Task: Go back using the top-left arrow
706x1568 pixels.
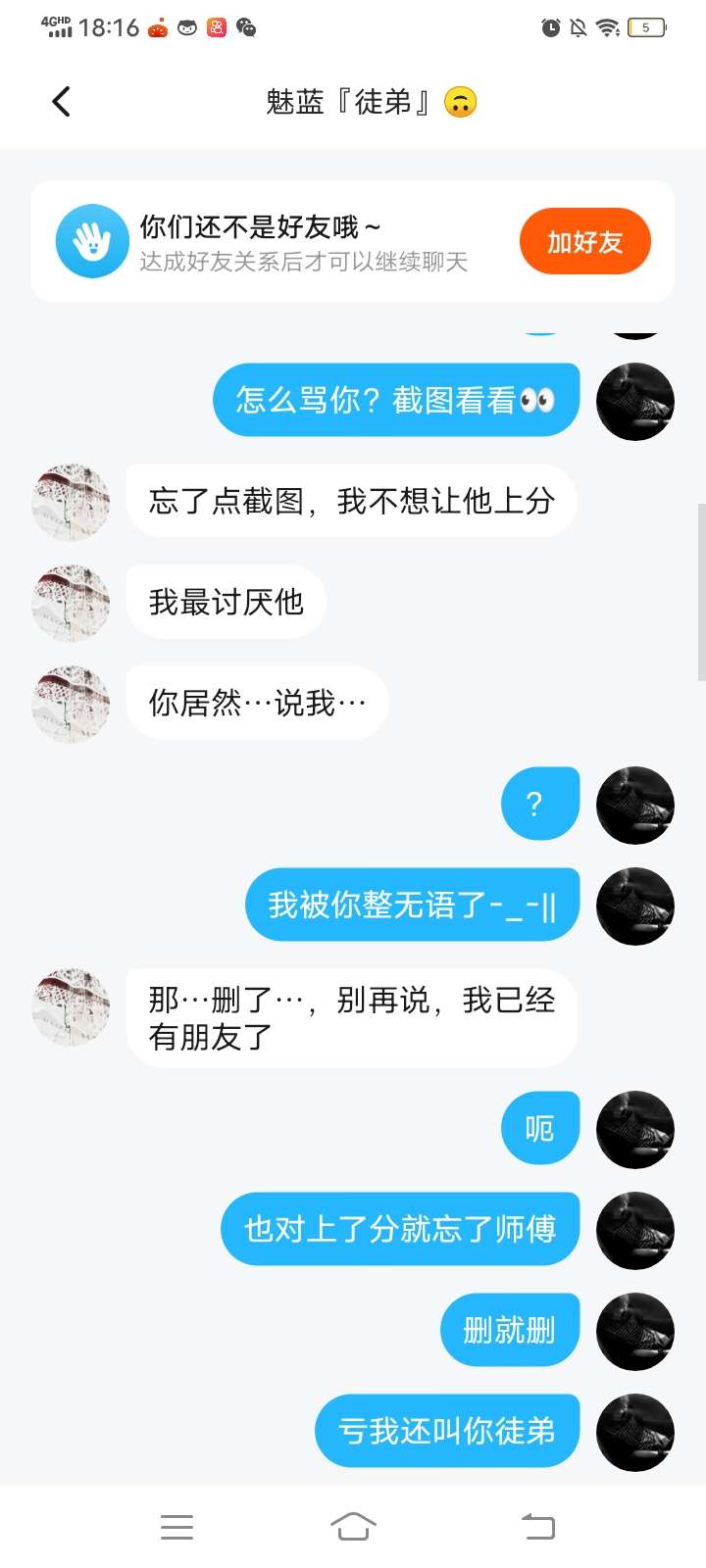Action: coord(61,102)
